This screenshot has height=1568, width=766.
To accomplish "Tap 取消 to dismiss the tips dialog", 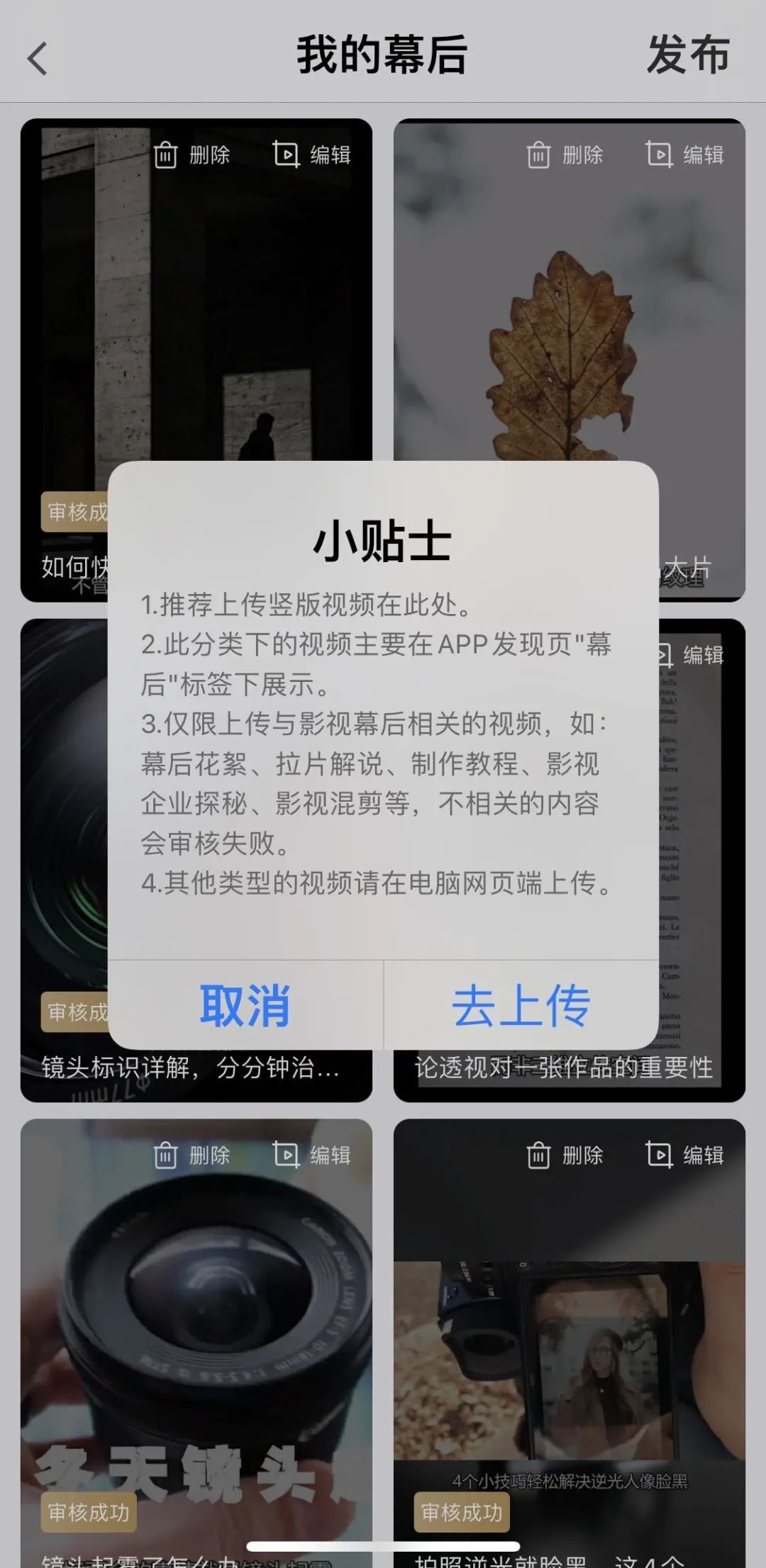I will coord(245,1005).
